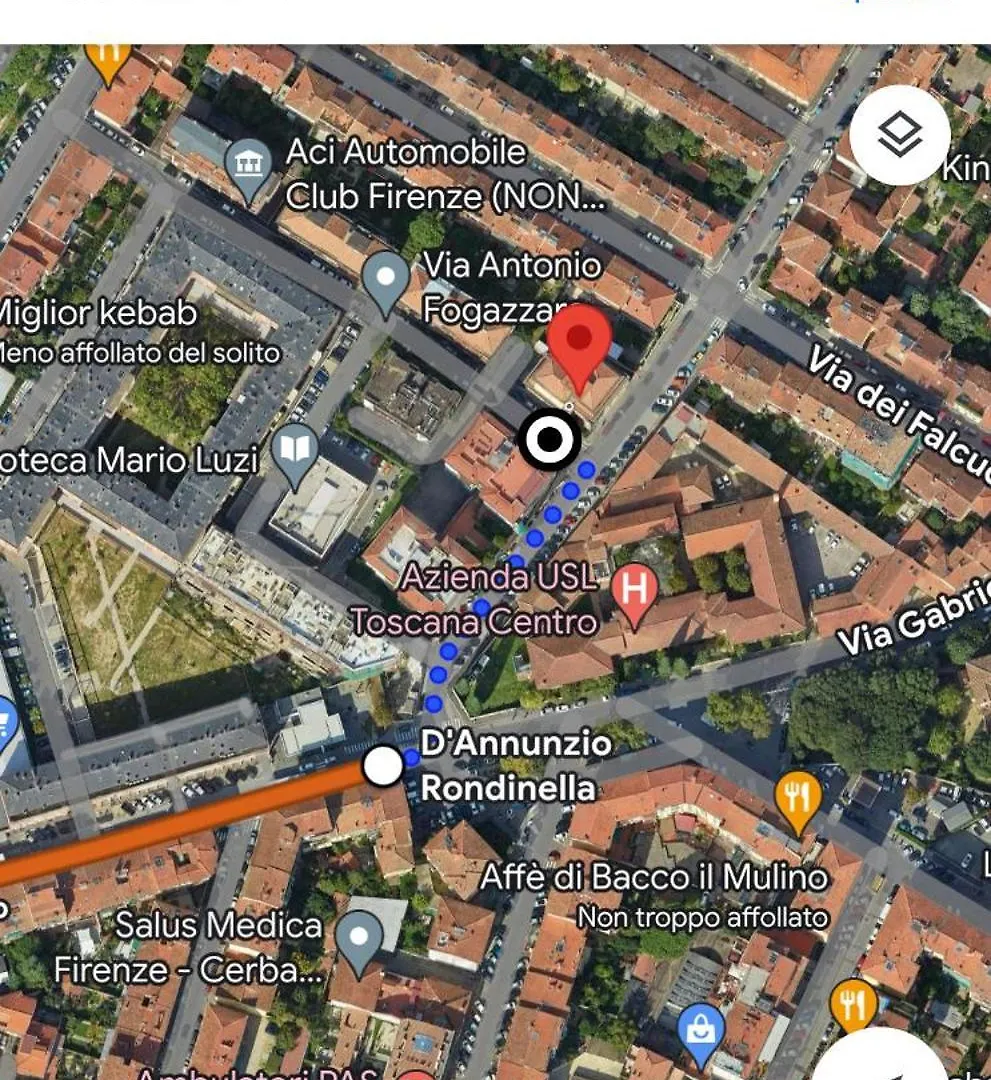Open Affè di Bacco il Mulino restaurant marker
Viewport: 991px width, 1080px height.
(797, 799)
